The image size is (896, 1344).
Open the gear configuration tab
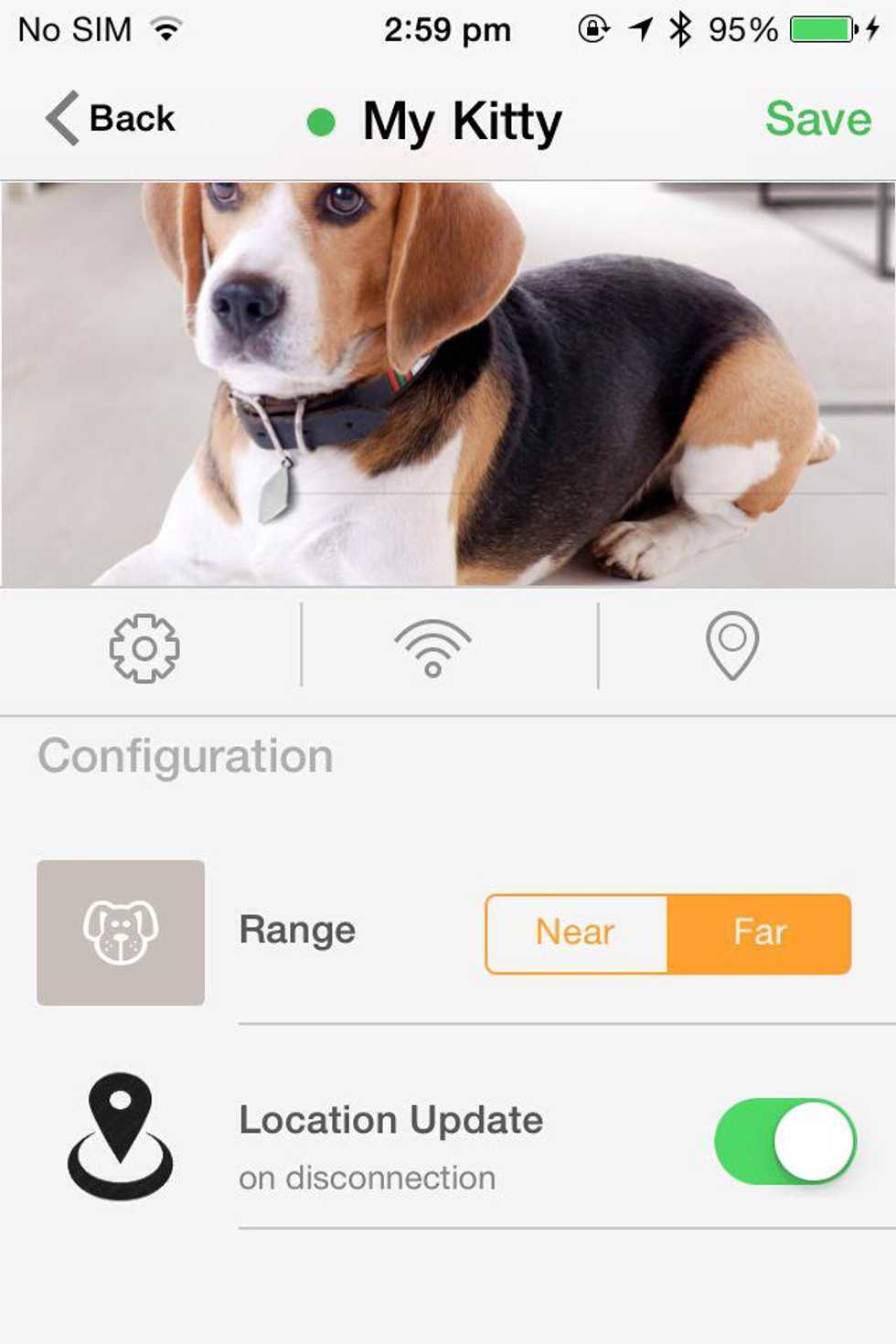click(144, 647)
